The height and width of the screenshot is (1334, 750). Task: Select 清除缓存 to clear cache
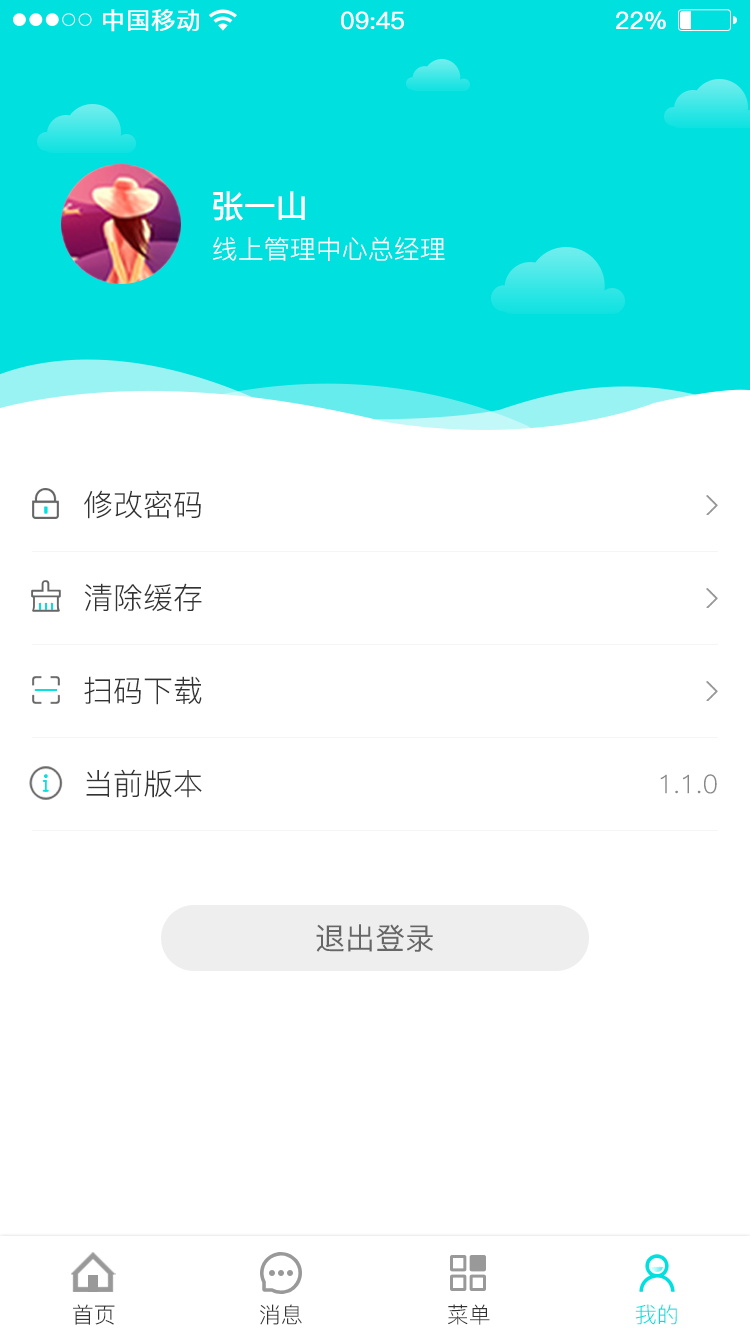click(x=374, y=598)
